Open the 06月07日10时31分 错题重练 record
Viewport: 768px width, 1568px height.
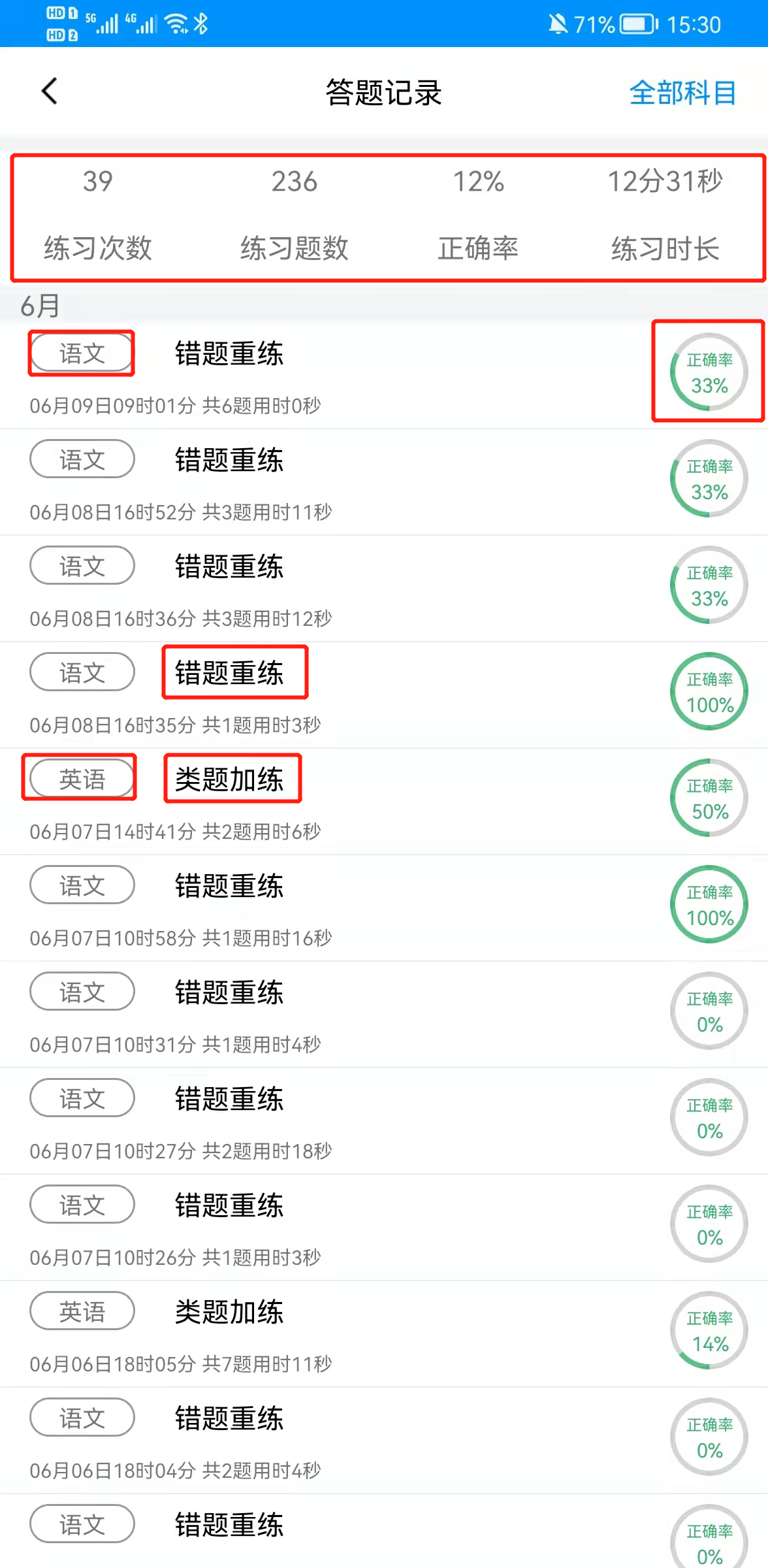pos(384,1015)
